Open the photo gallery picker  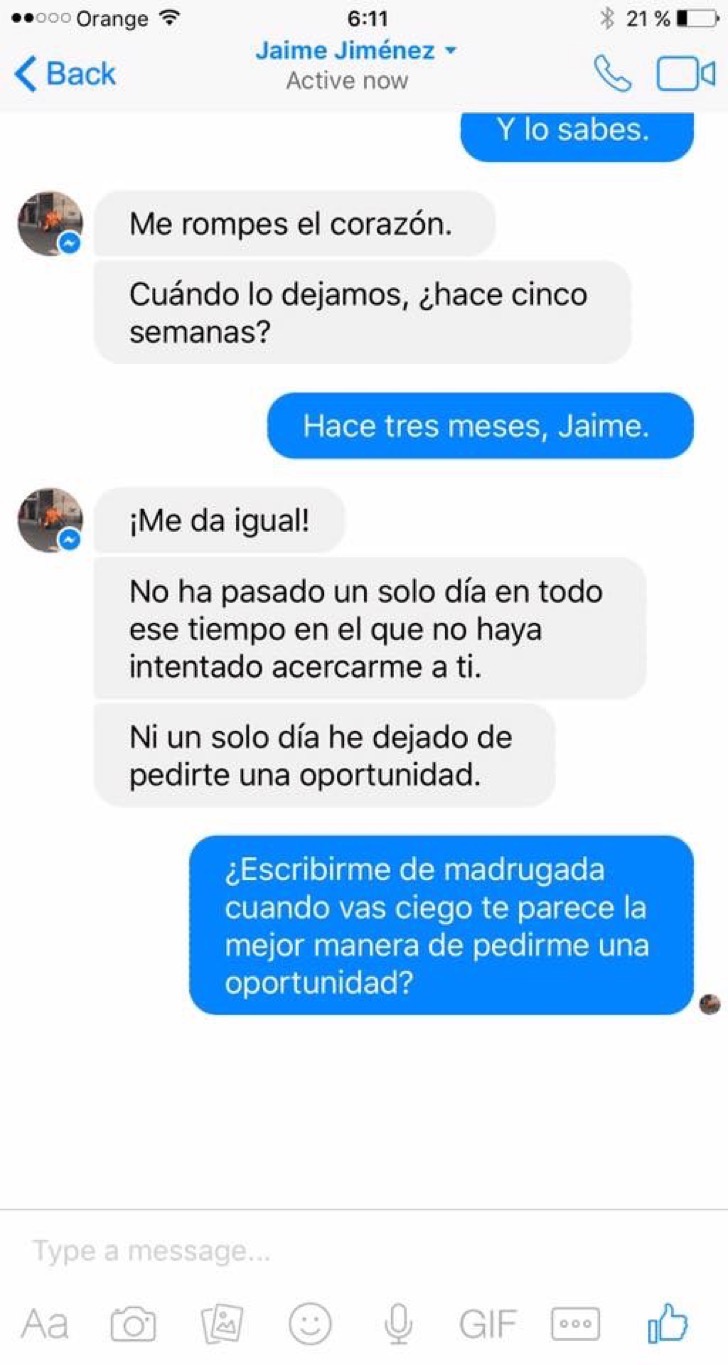222,1325
